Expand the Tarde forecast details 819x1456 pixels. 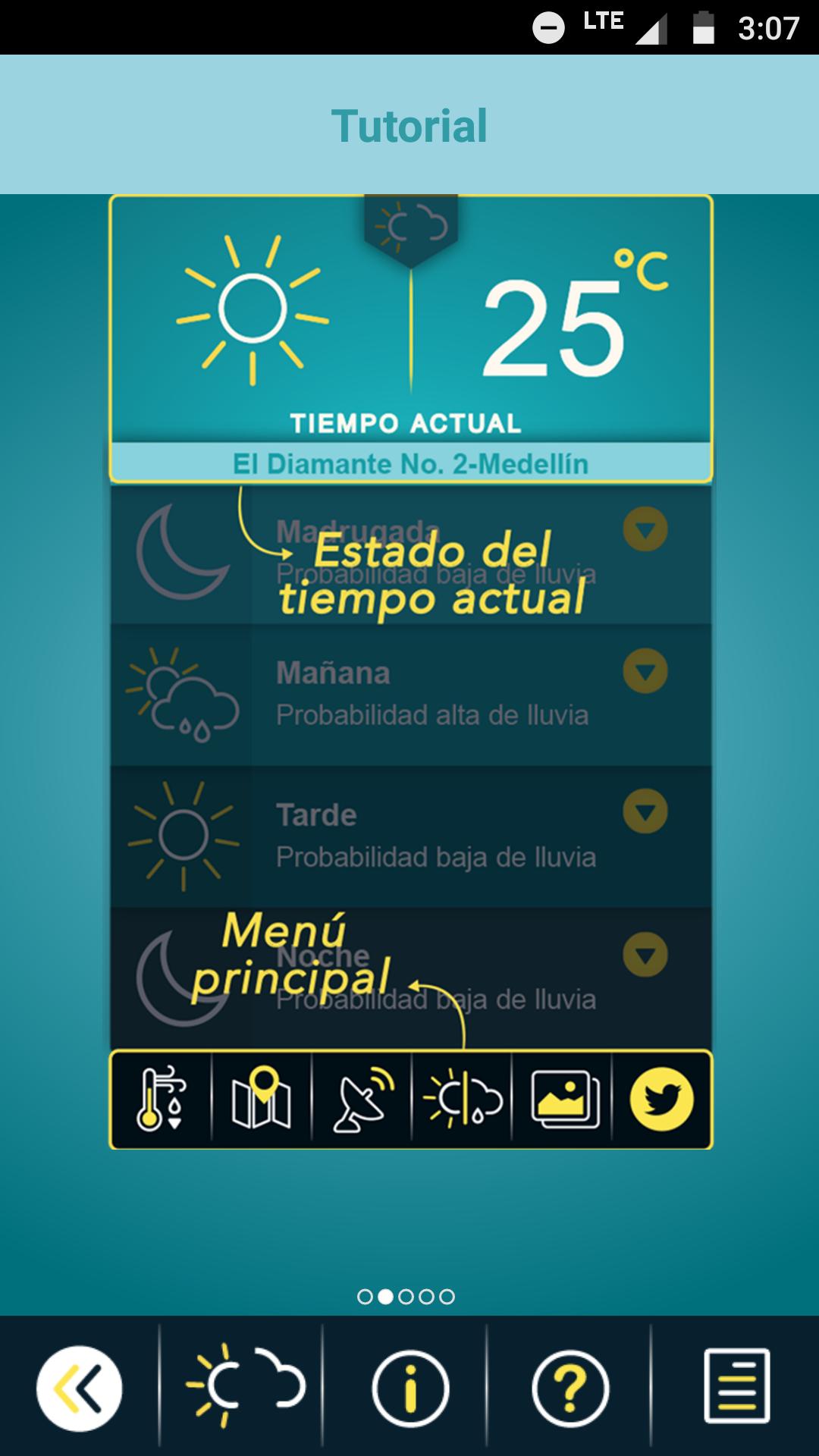tap(645, 809)
